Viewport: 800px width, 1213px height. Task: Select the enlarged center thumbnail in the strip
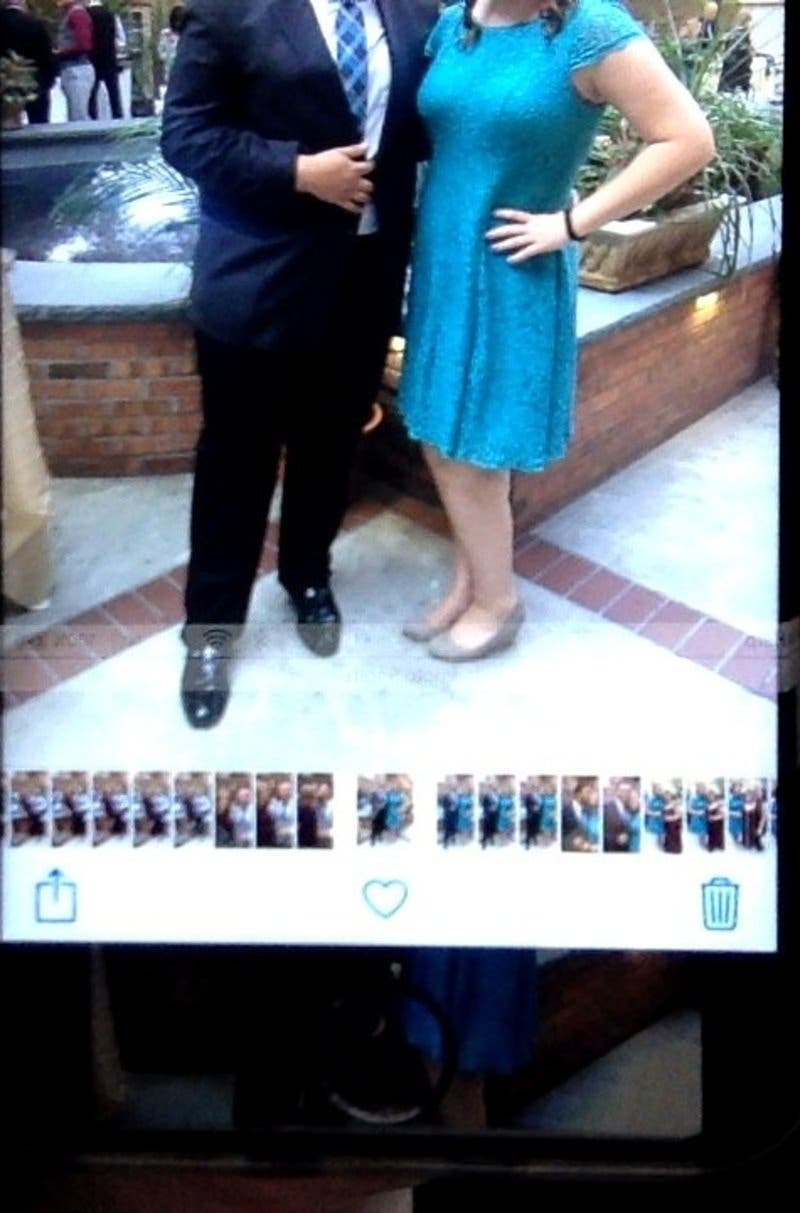(385, 810)
